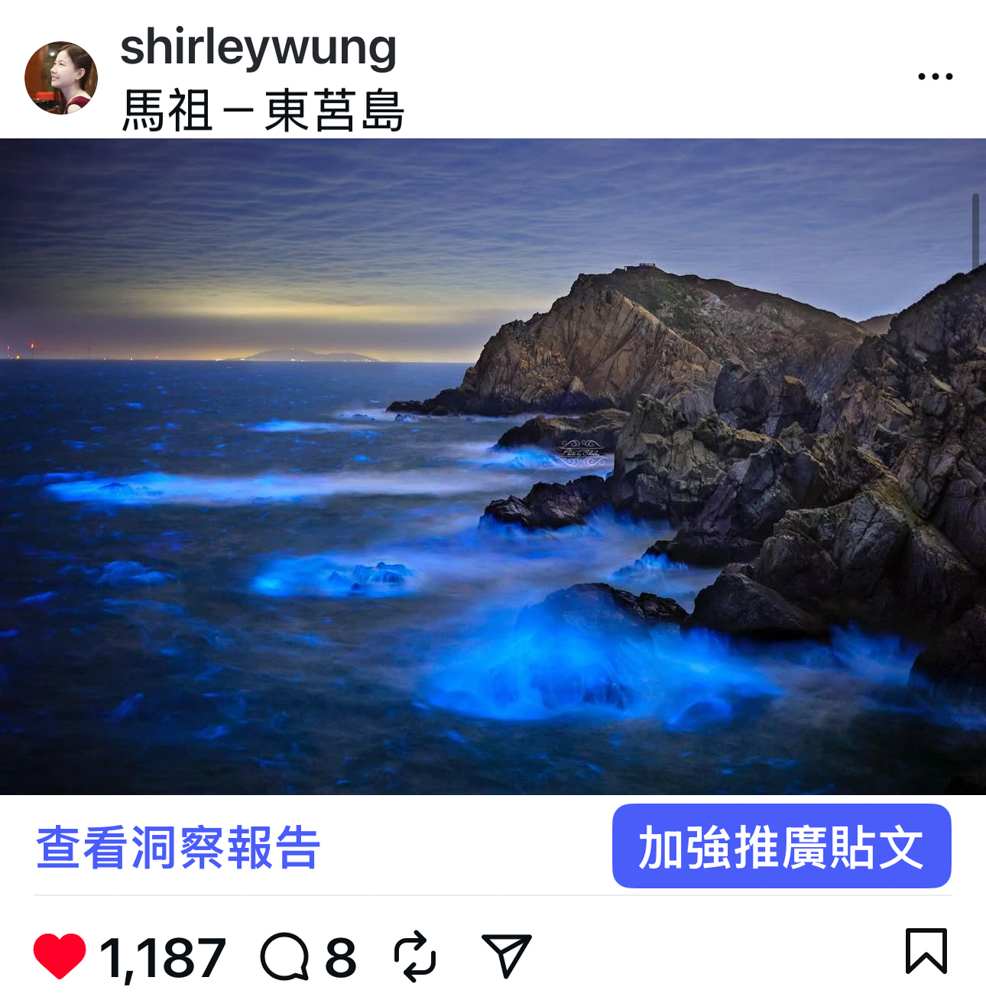Image resolution: width=986 pixels, height=1000 pixels.
Task: Open the post's three-dot options menu
Action: (x=935, y=77)
